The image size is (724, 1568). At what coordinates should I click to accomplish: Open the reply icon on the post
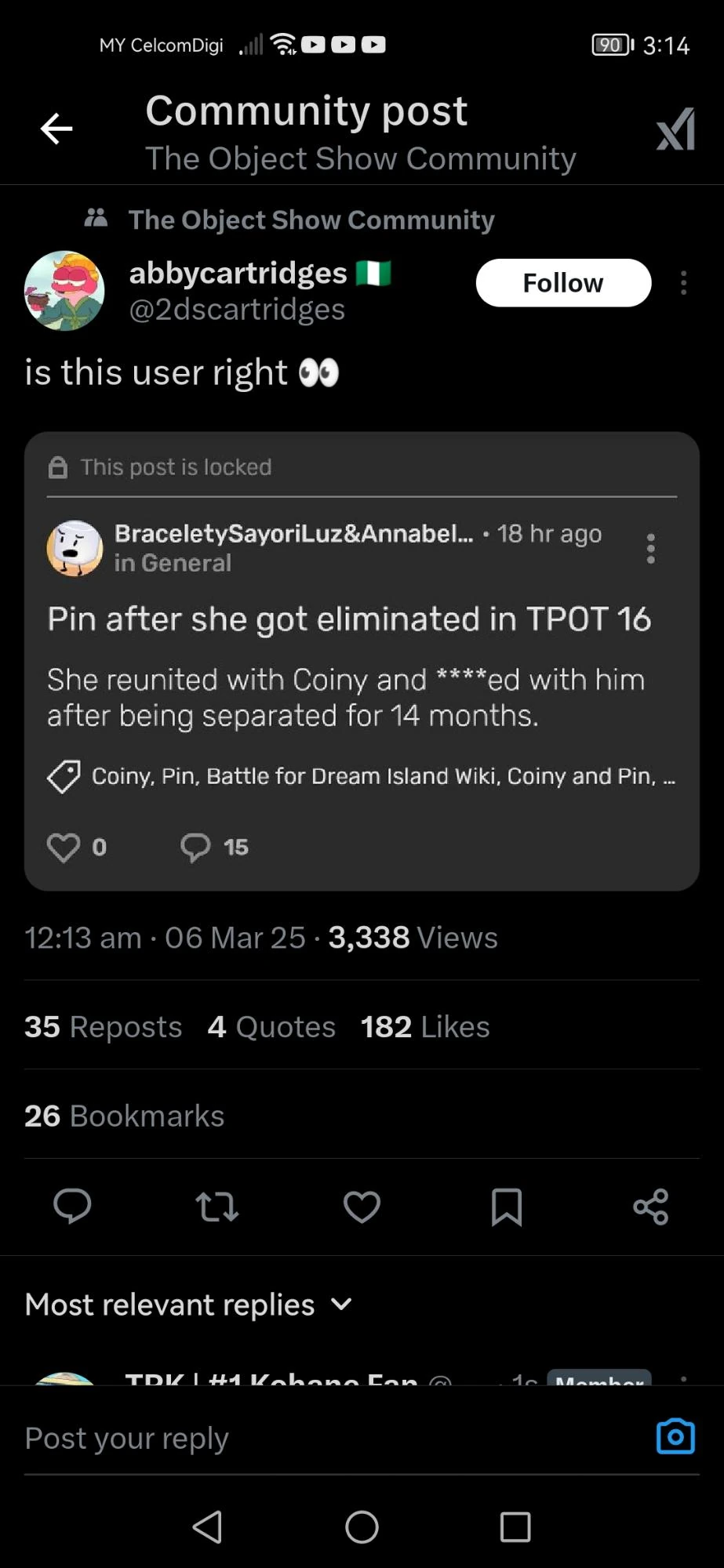(72, 1207)
